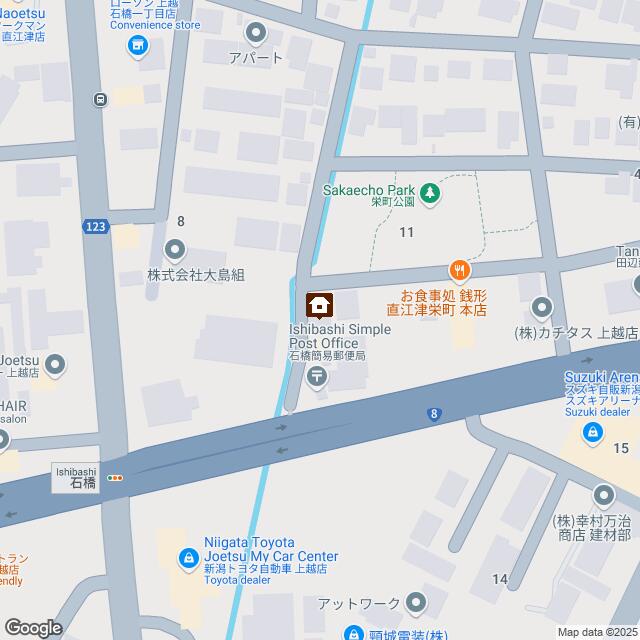The height and width of the screenshot is (640, 640).
Task: Select the 株式会社大島組 pin
Action: (175, 249)
